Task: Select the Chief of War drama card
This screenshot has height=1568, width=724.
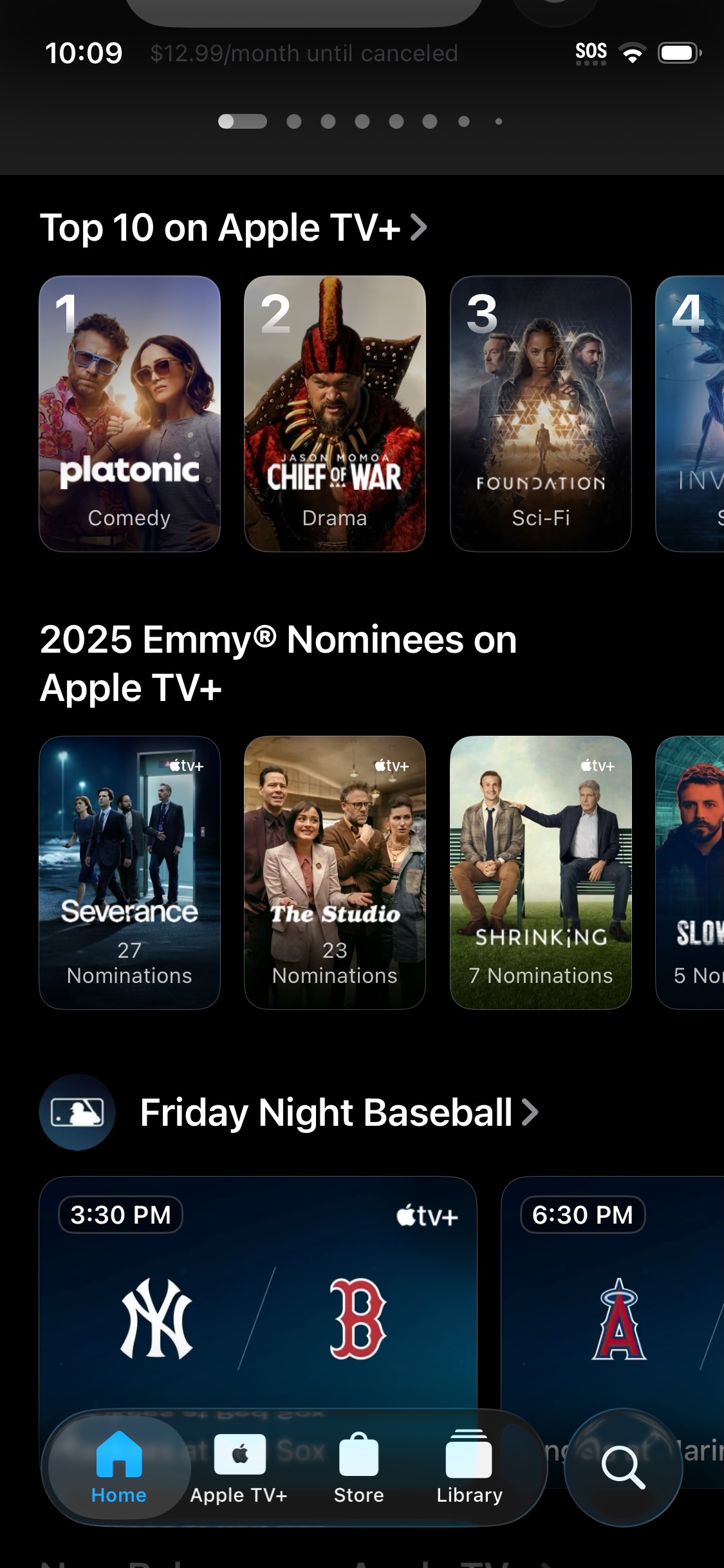Action: 335,413
